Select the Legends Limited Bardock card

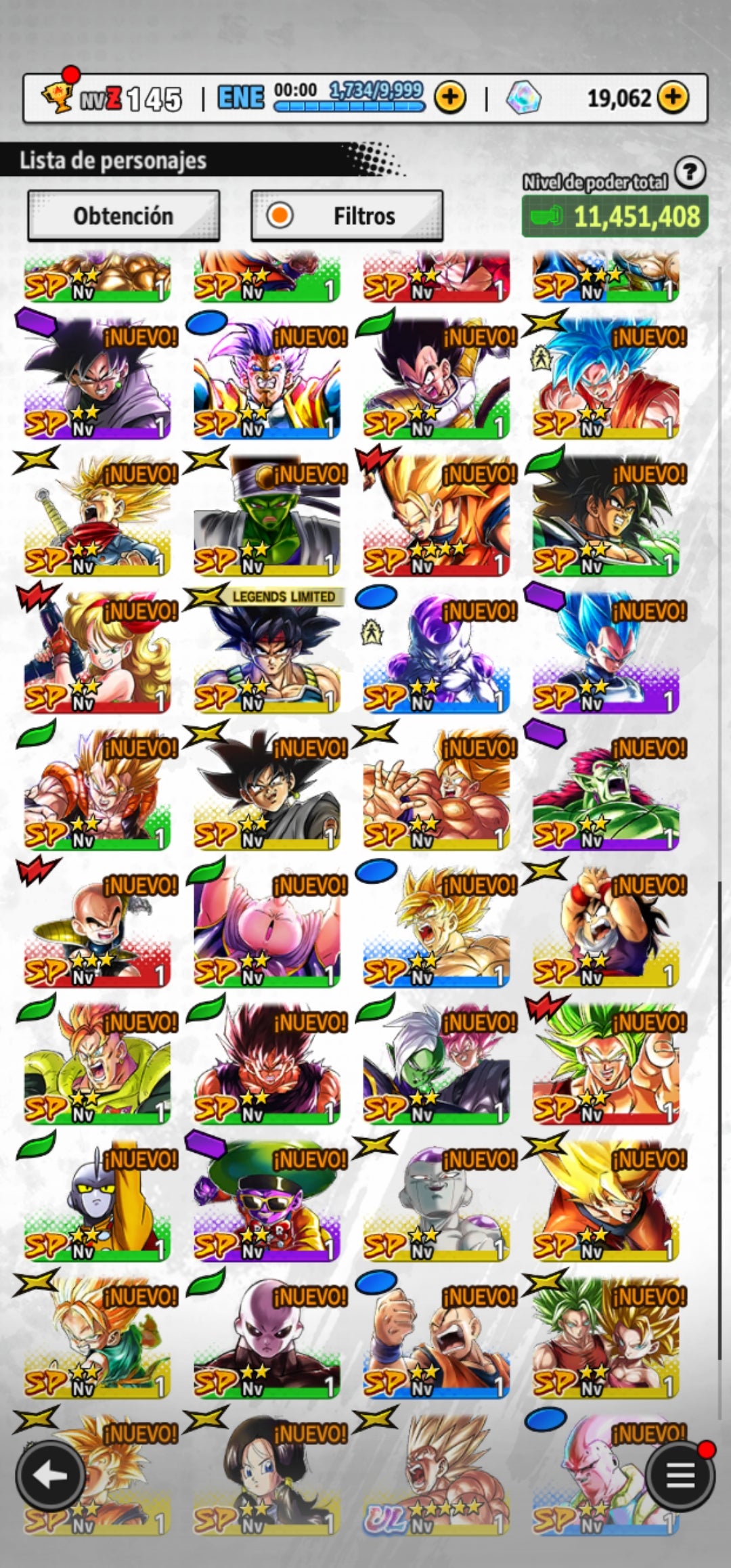(x=267, y=651)
